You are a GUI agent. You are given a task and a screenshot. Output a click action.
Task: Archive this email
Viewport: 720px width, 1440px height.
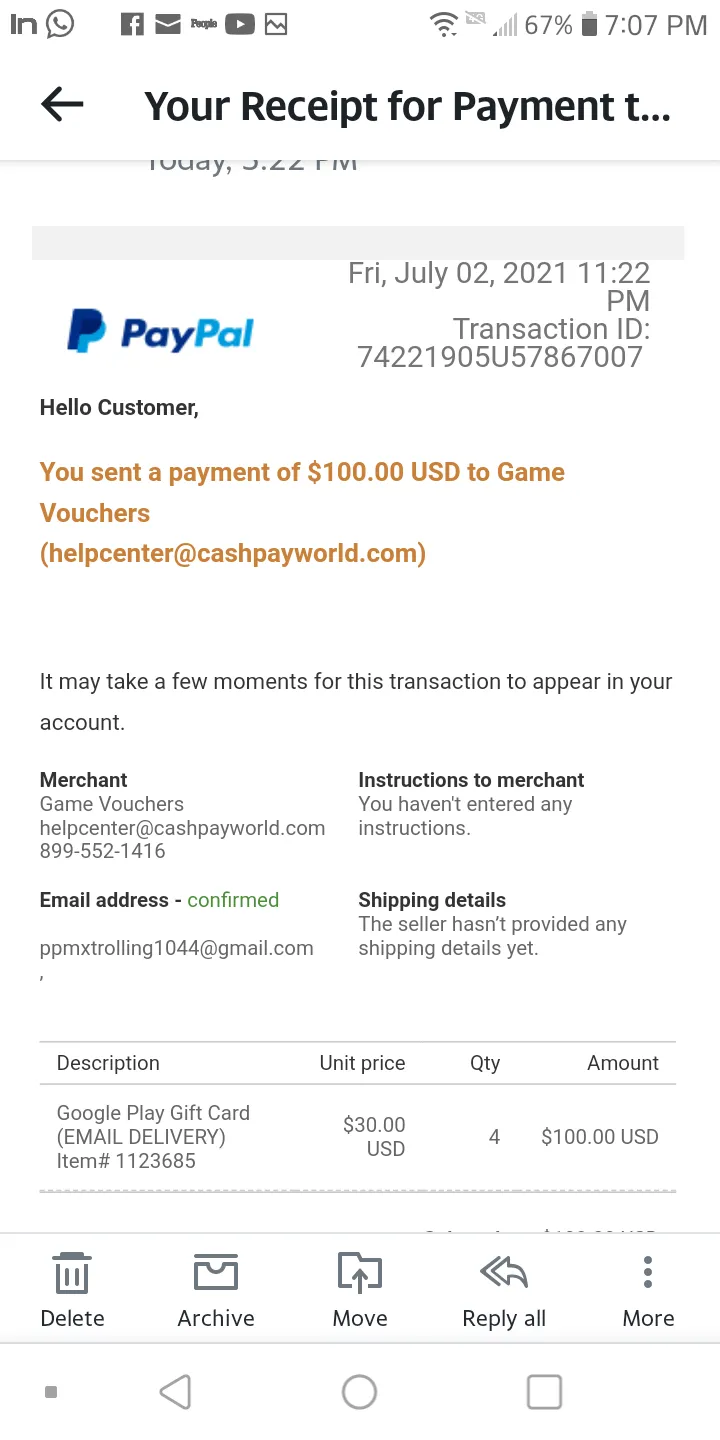[216, 1290]
